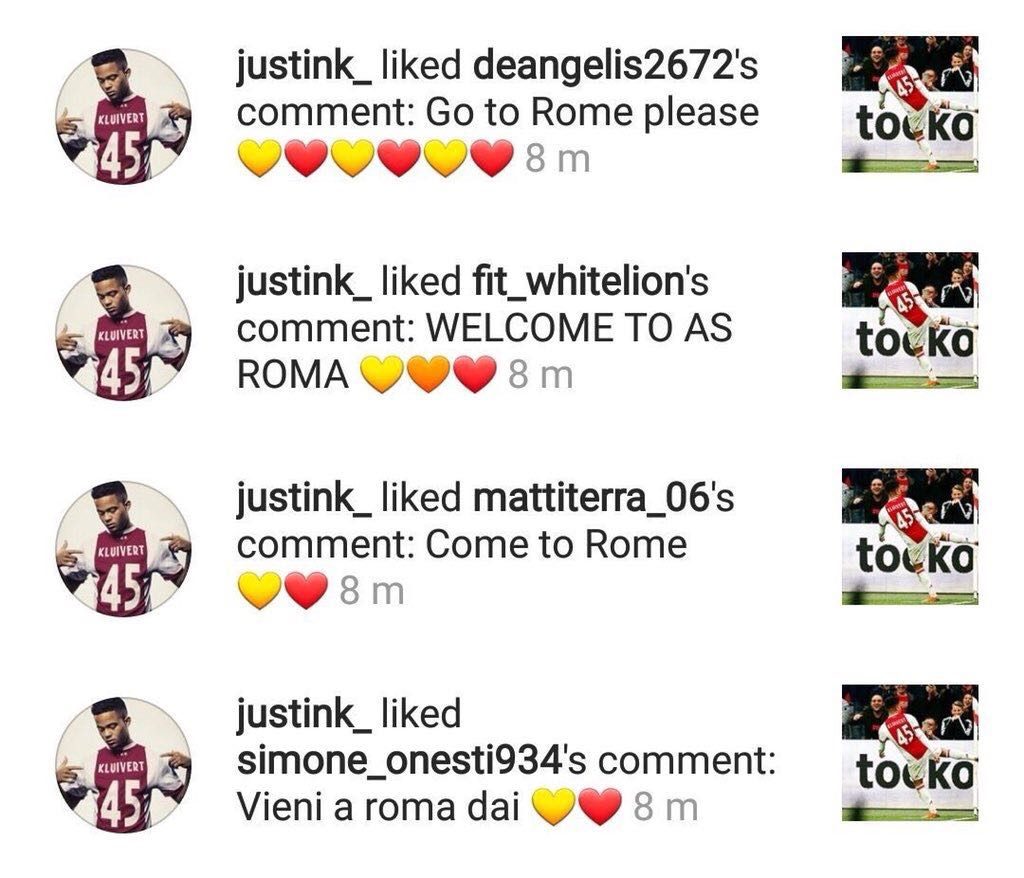The width and height of the screenshot is (1024, 878).
Task: Open justink_ profile picture beside fit_whitelion's row
Action: 122,331
